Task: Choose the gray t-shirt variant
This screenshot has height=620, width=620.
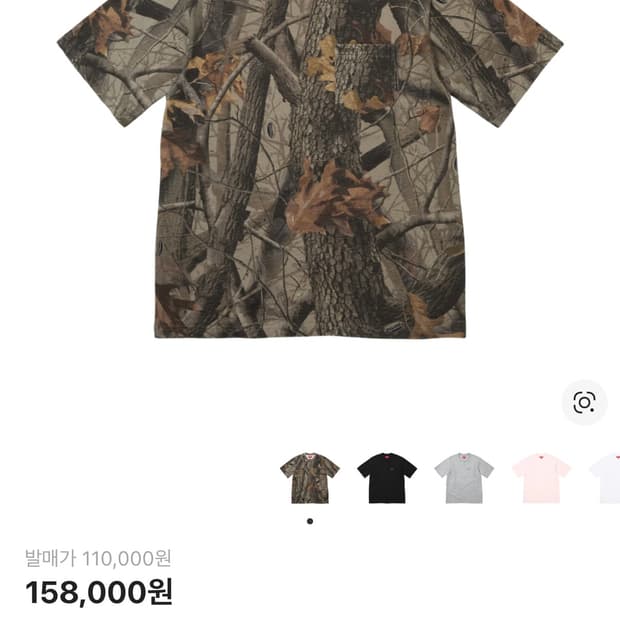Action: tap(464, 478)
